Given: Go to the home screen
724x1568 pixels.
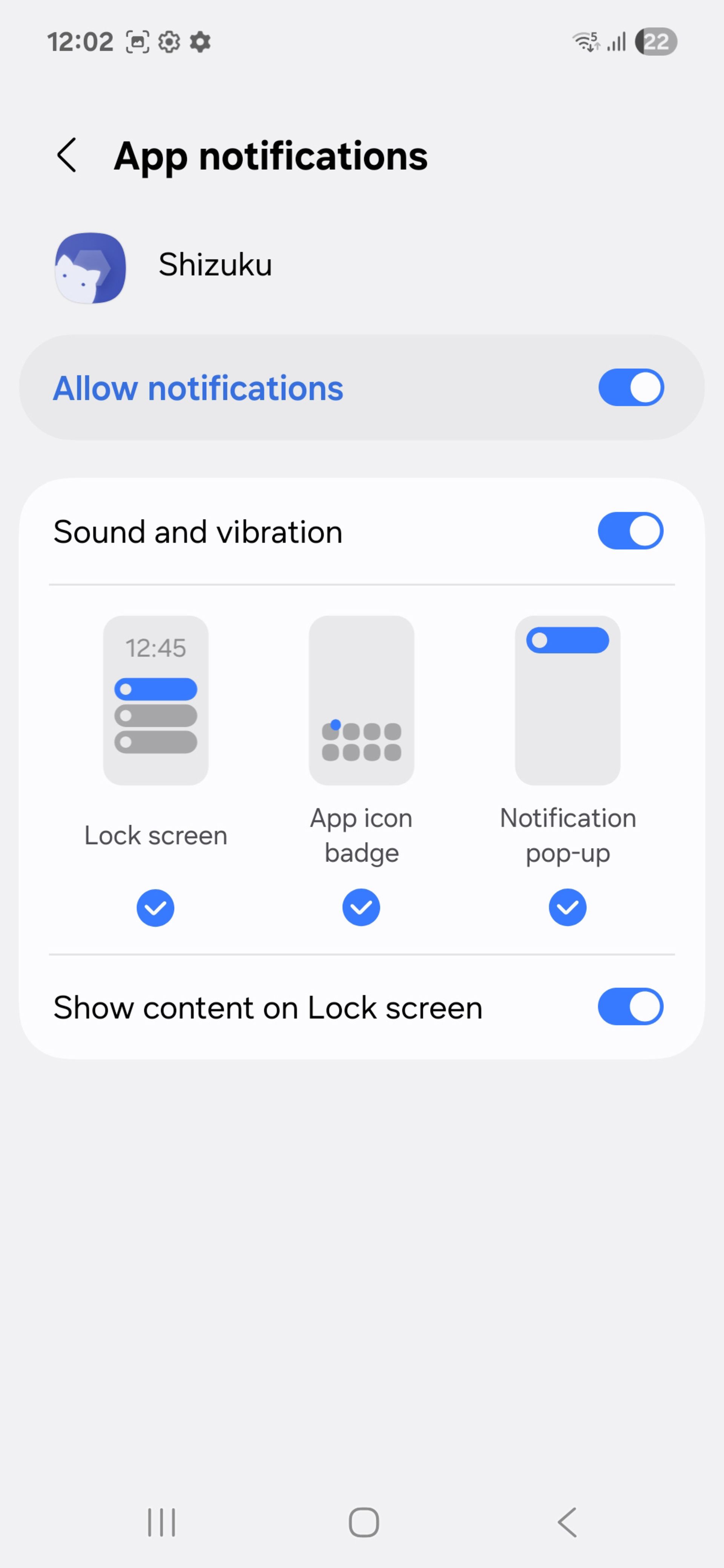Looking at the screenshot, I should (364, 1522).
